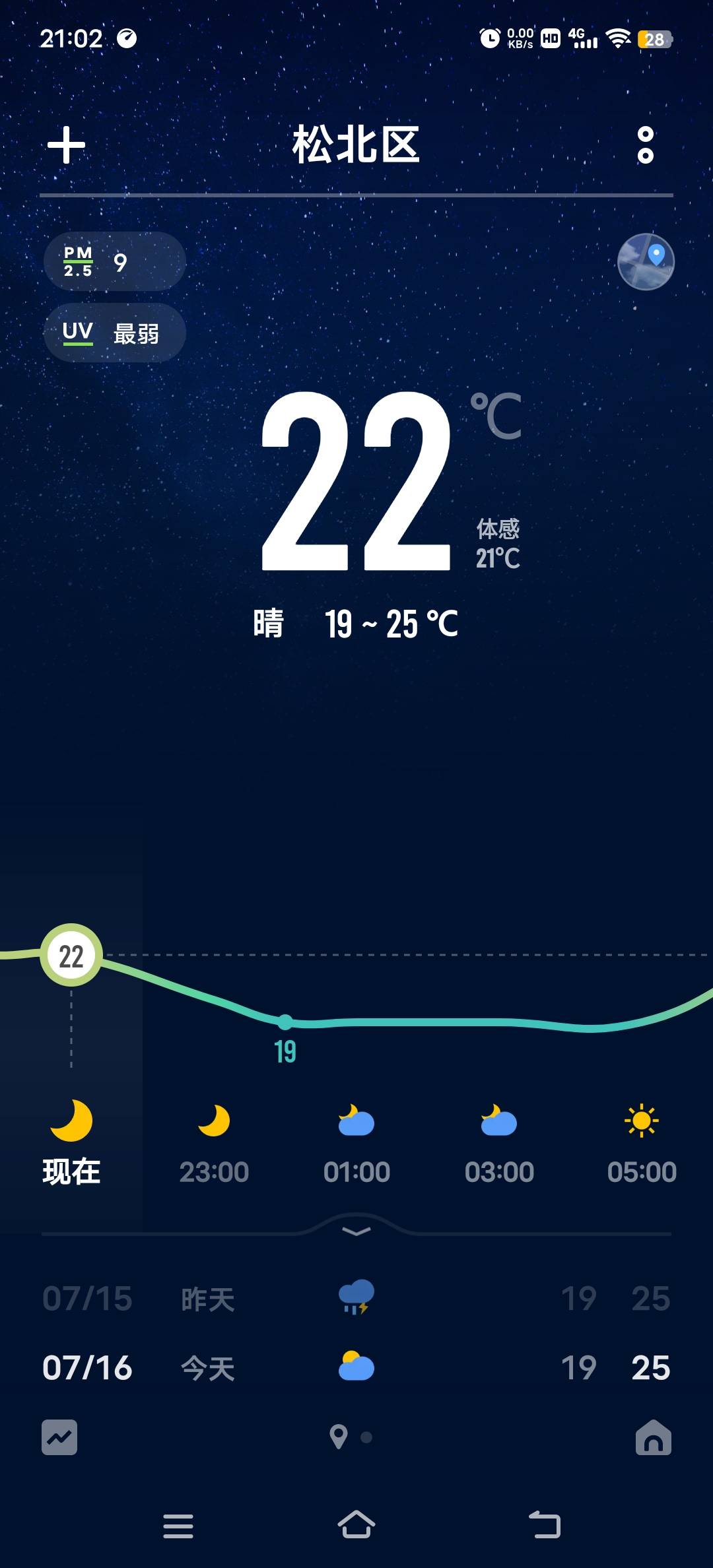This screenshot has width=713, height=1568.
Task: Tap the PM2.5 air quality badge
Action: (114, 261)
